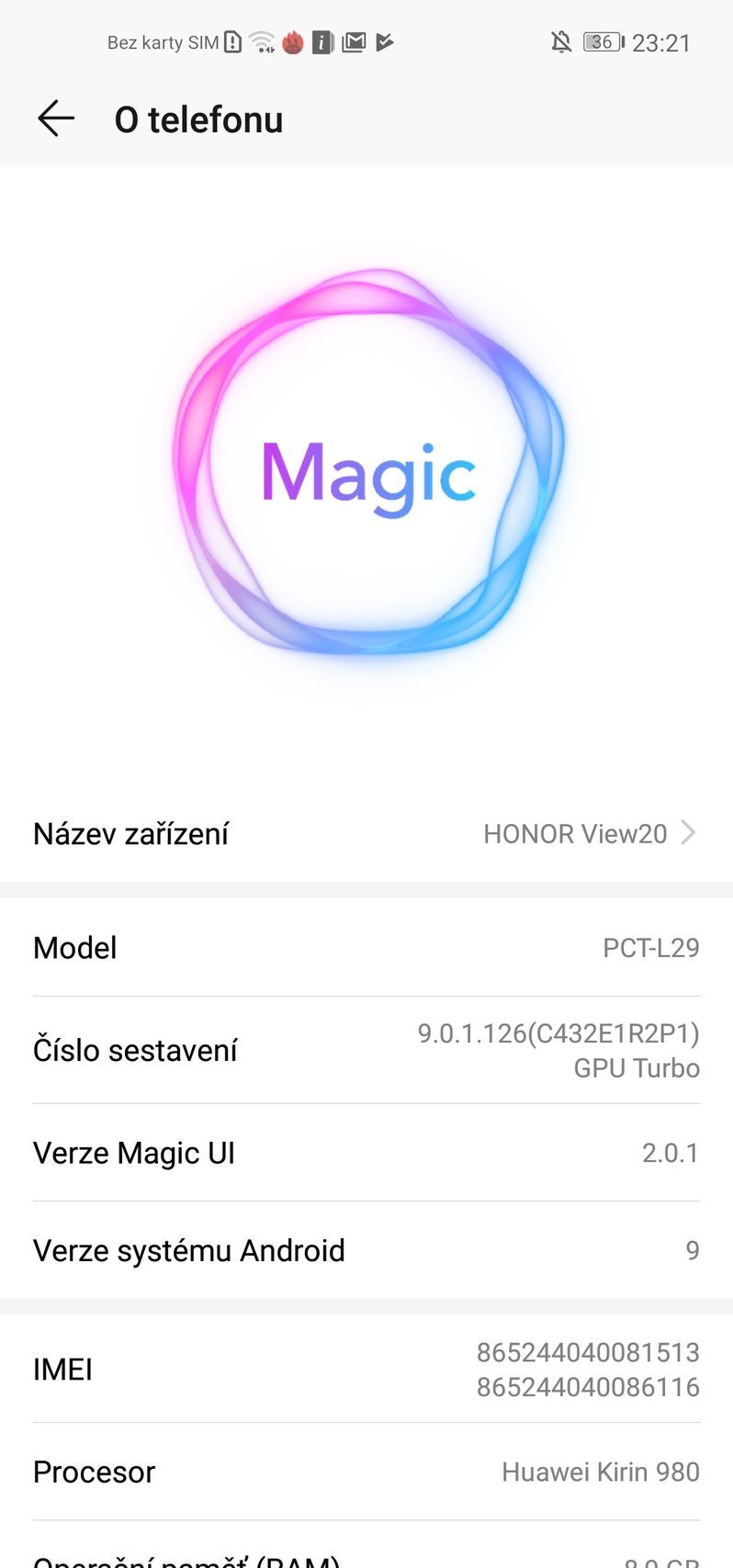Image resolution: width=733 pixels, height=1568 pixels.
Task: Tap the IMEI information row
Action: click(366, 1369)
